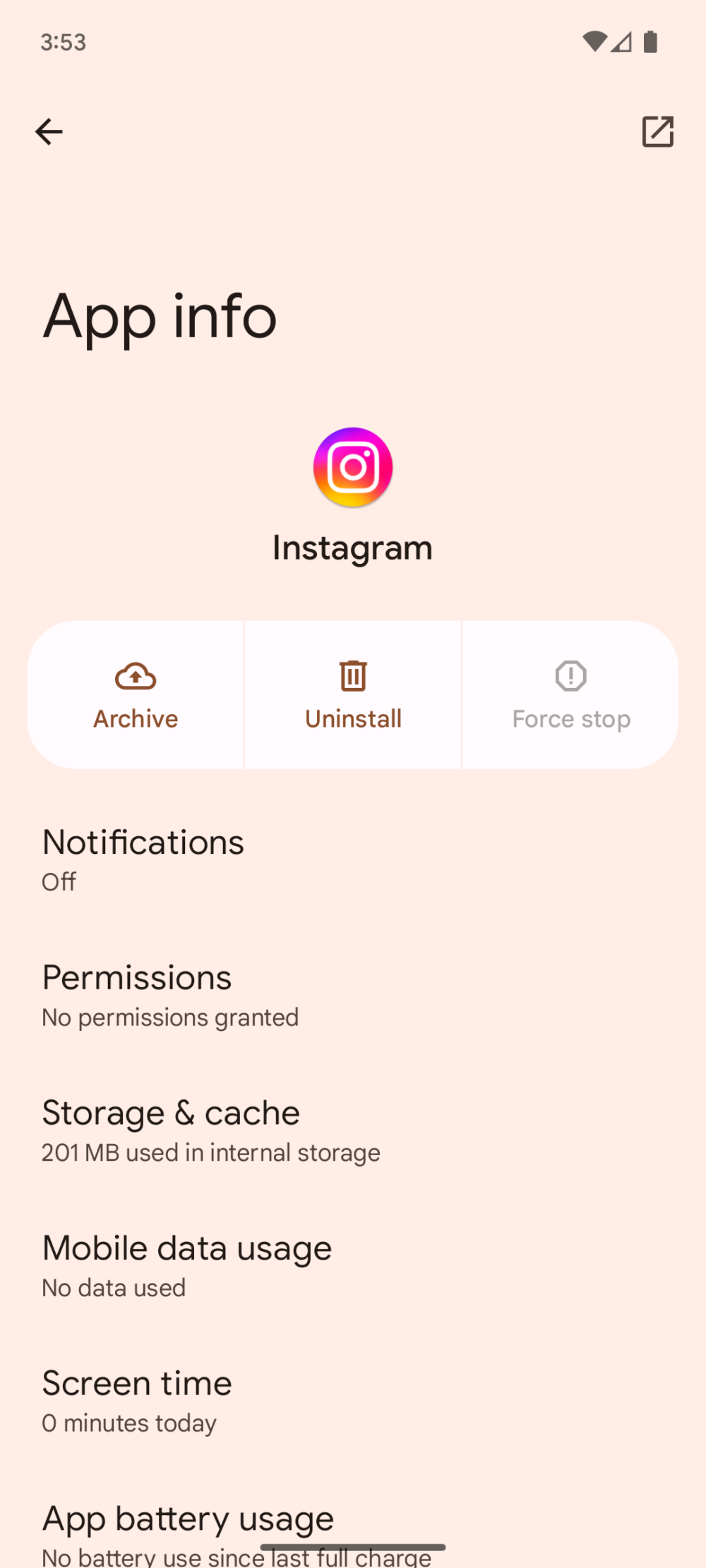Tap the clock in the status bar
This screenshot has width=706, height=1568.
tap(62, 42)
